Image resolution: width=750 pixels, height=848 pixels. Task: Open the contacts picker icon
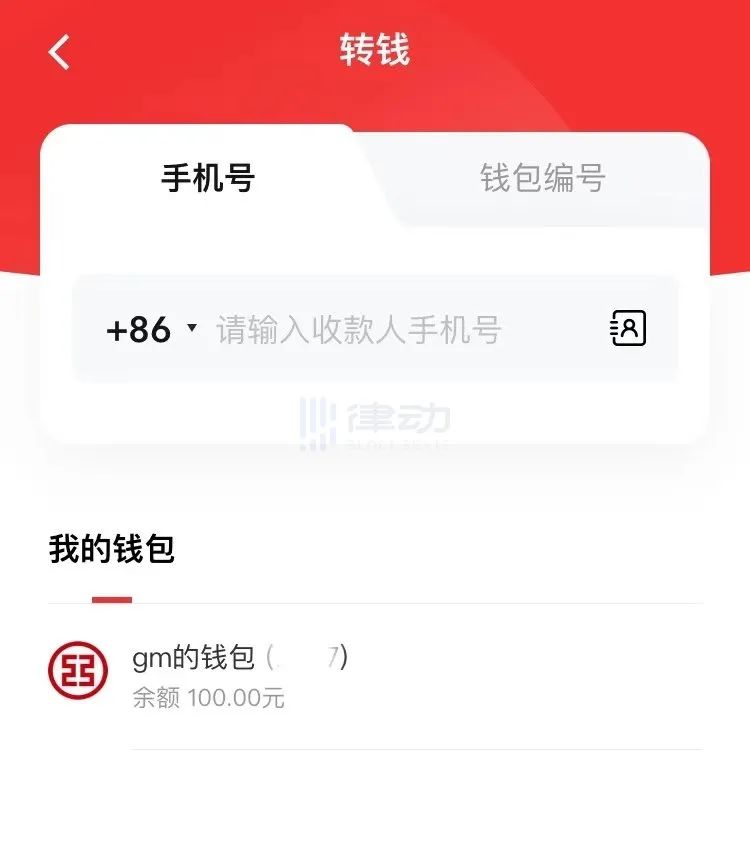(x=628, y=328)
